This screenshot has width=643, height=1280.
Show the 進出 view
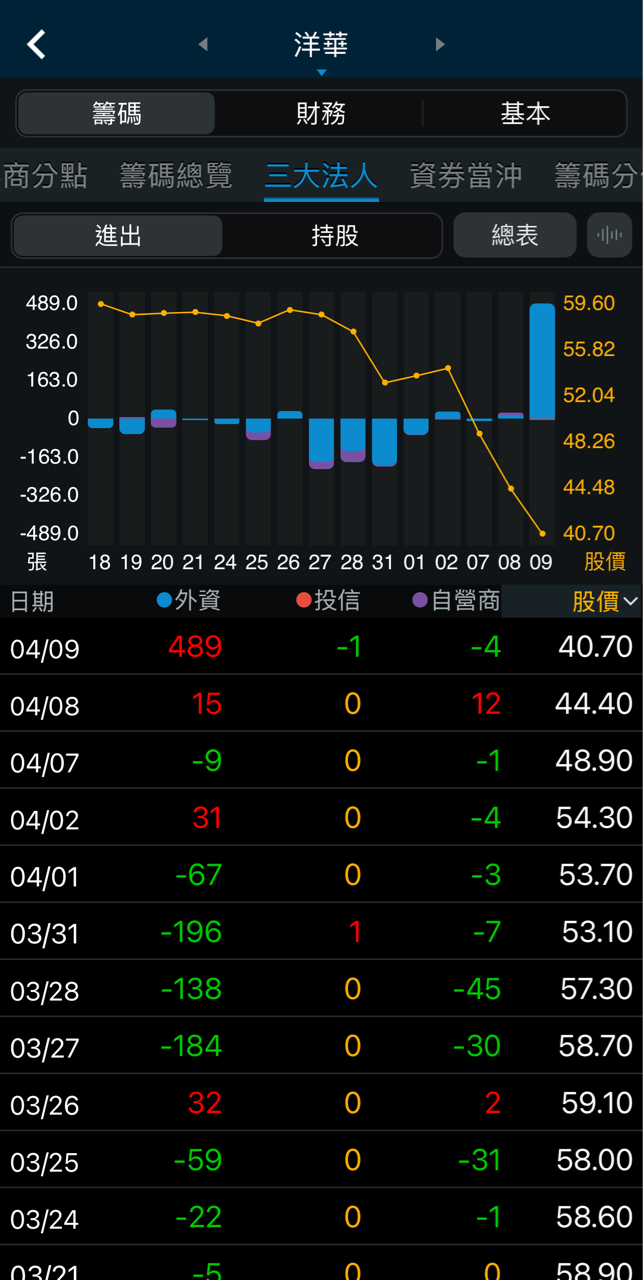(x=118, y=236)
